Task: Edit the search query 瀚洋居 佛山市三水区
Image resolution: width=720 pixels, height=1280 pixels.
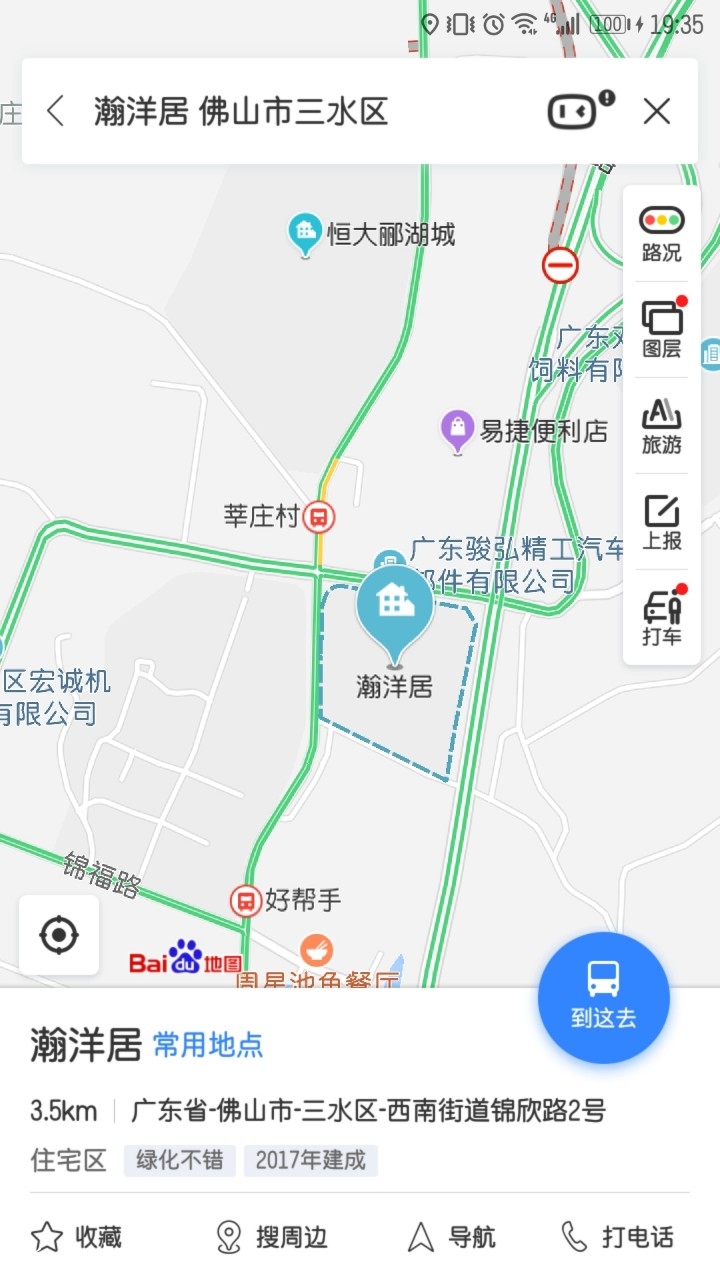Action: (x=241, y=111)
